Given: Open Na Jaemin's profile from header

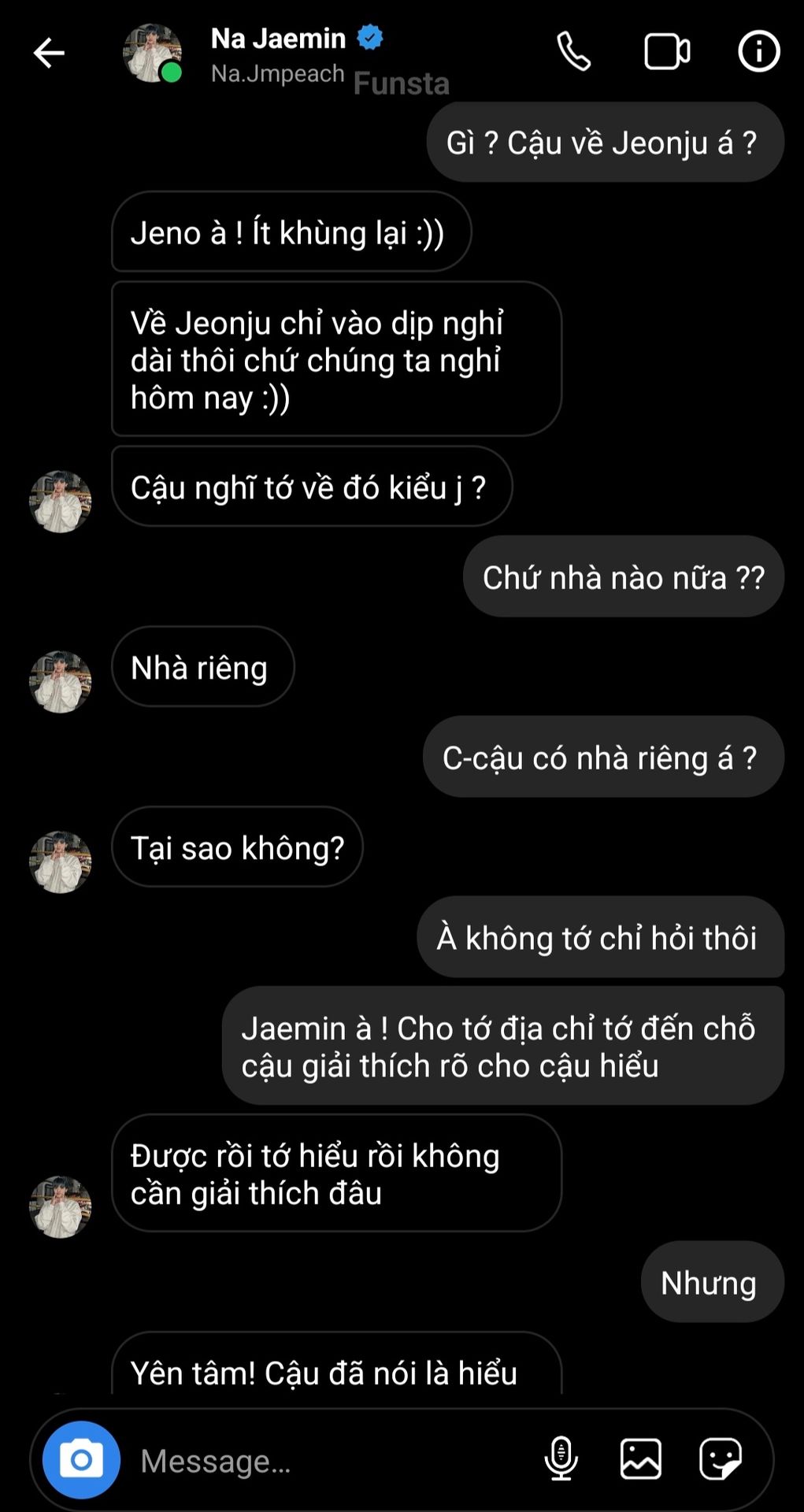Looking at the screenshot, I should 277,54.
